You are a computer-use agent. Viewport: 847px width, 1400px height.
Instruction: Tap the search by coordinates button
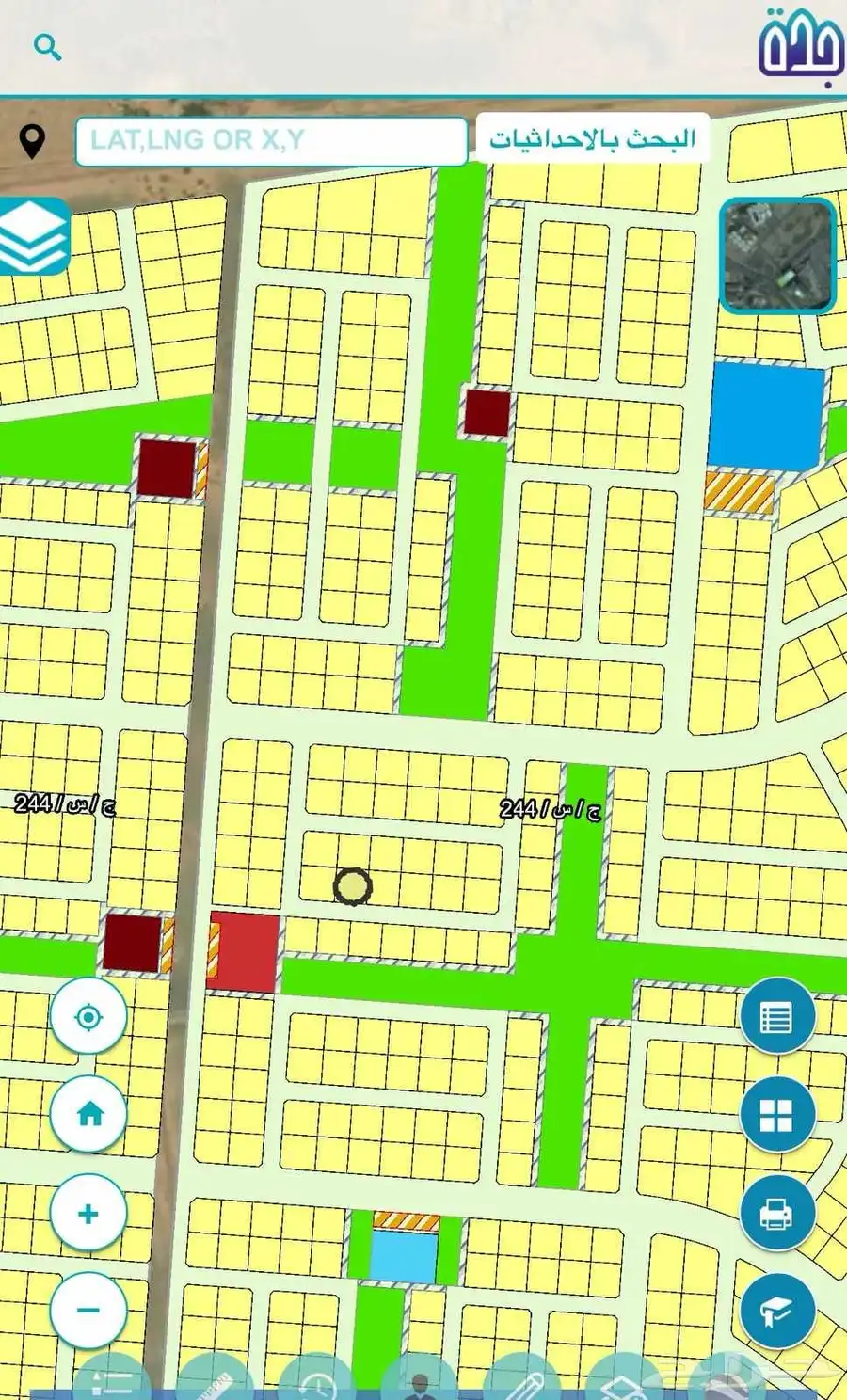593,139
